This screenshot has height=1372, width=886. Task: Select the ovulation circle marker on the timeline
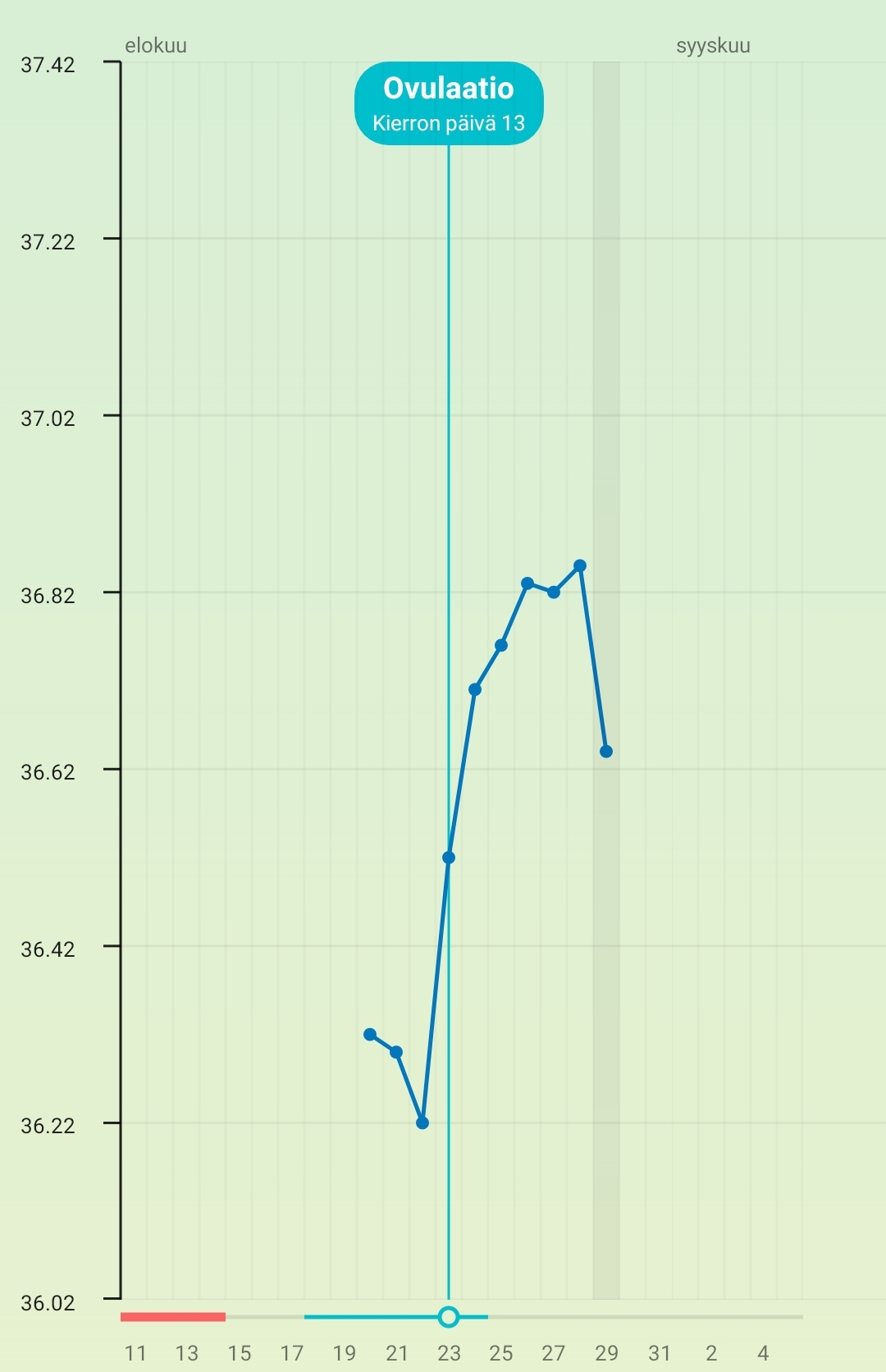(448, 1317)
